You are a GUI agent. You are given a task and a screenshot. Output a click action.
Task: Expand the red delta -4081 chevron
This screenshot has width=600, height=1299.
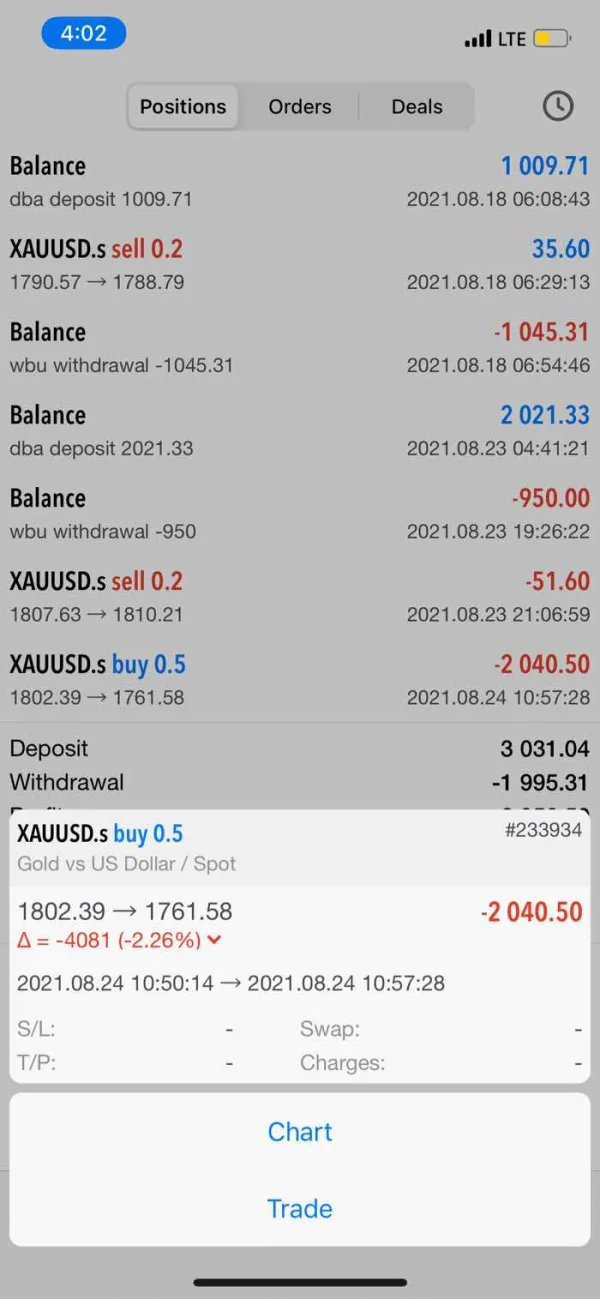pos(215,941)
